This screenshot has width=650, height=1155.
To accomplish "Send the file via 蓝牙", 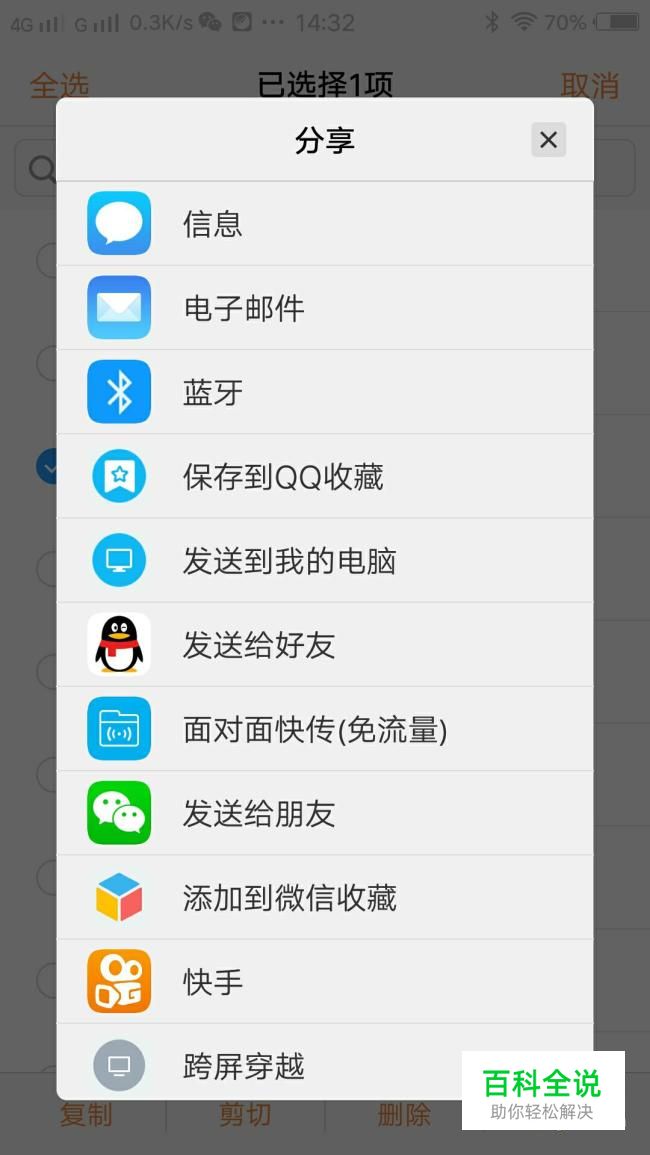I will (325, 392).
